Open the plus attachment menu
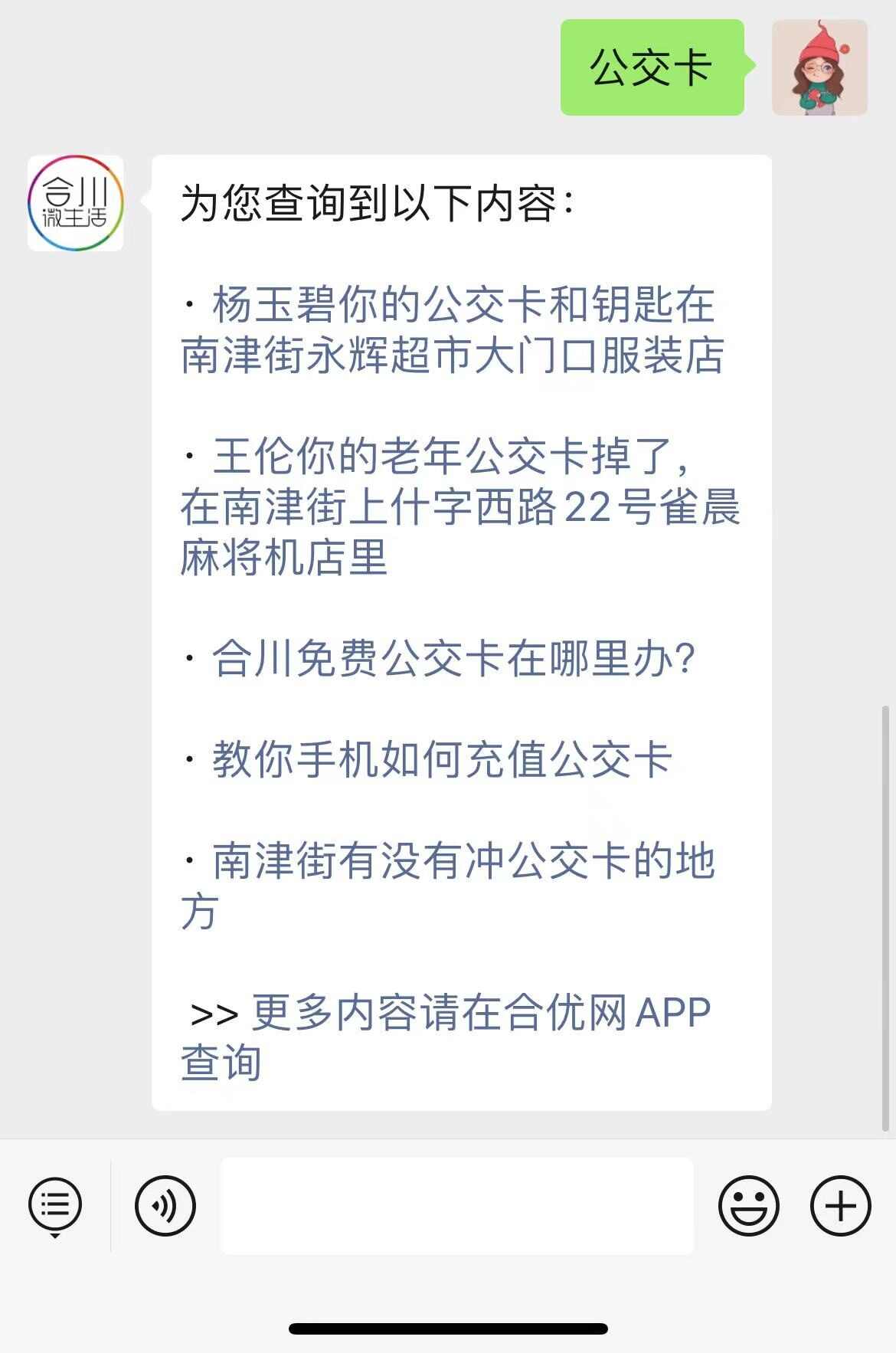896x1353 pixels. coord(840,1206)
